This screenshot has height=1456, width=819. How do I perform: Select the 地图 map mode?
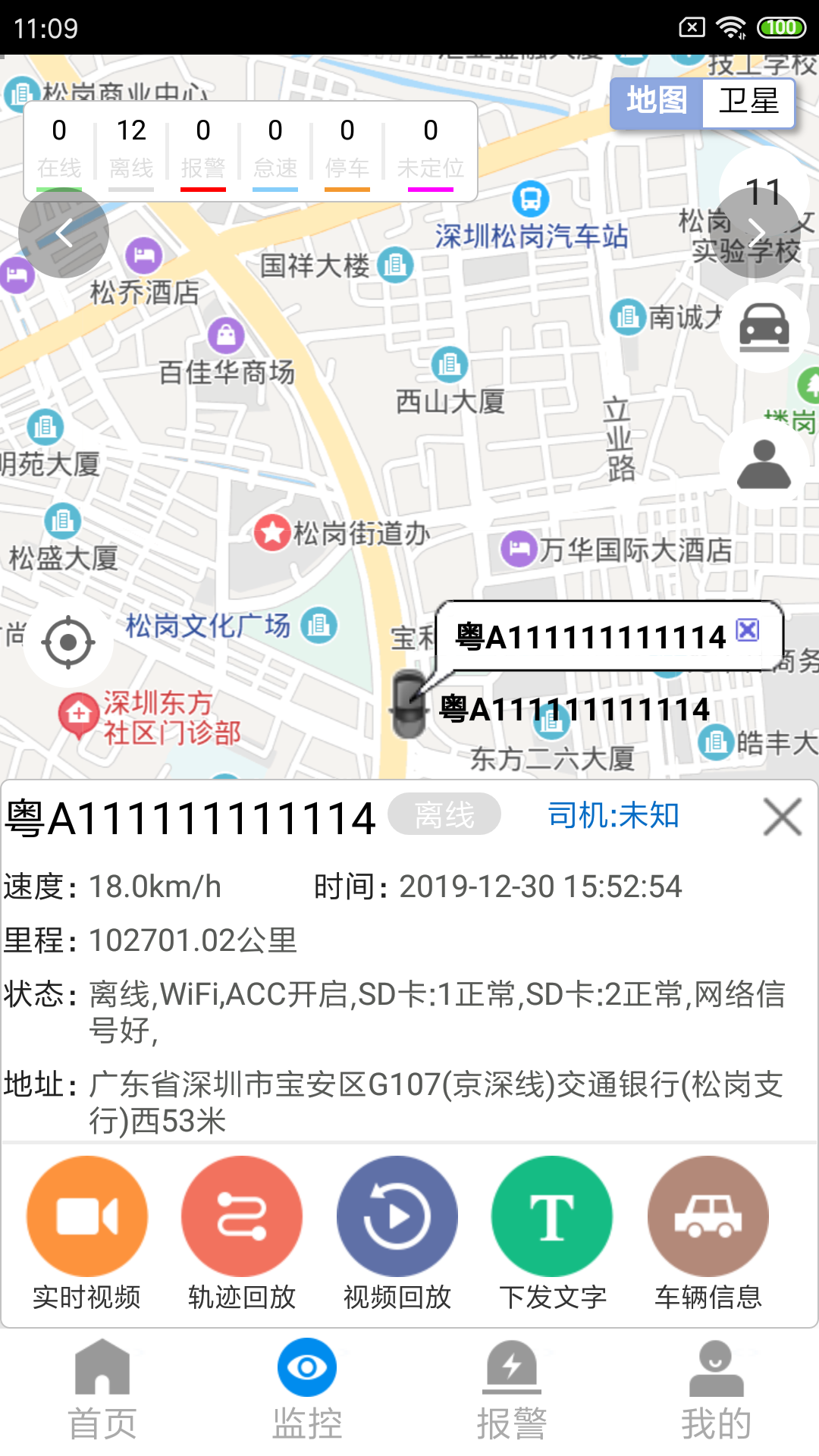click(x=657, y=102)
